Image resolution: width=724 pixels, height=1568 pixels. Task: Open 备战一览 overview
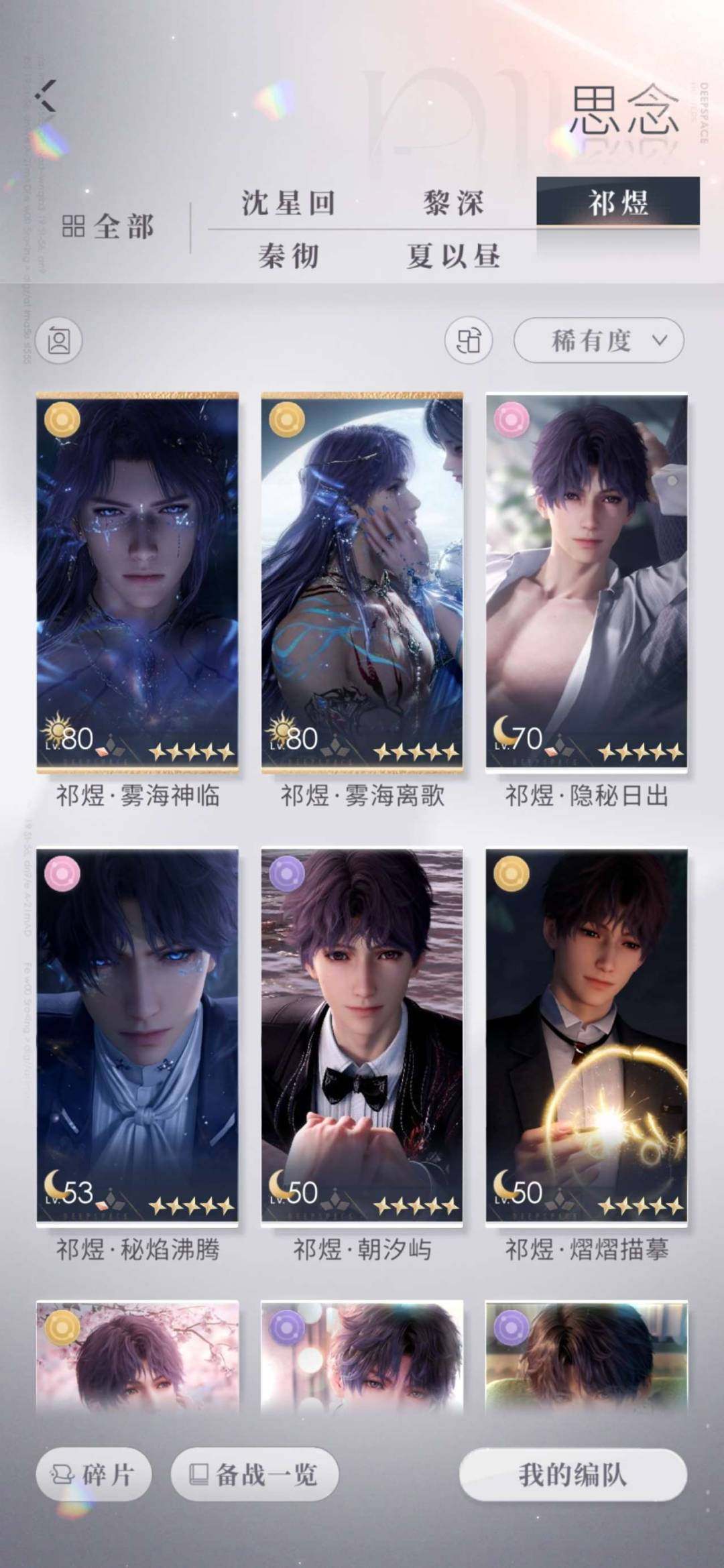point(255,1473)
